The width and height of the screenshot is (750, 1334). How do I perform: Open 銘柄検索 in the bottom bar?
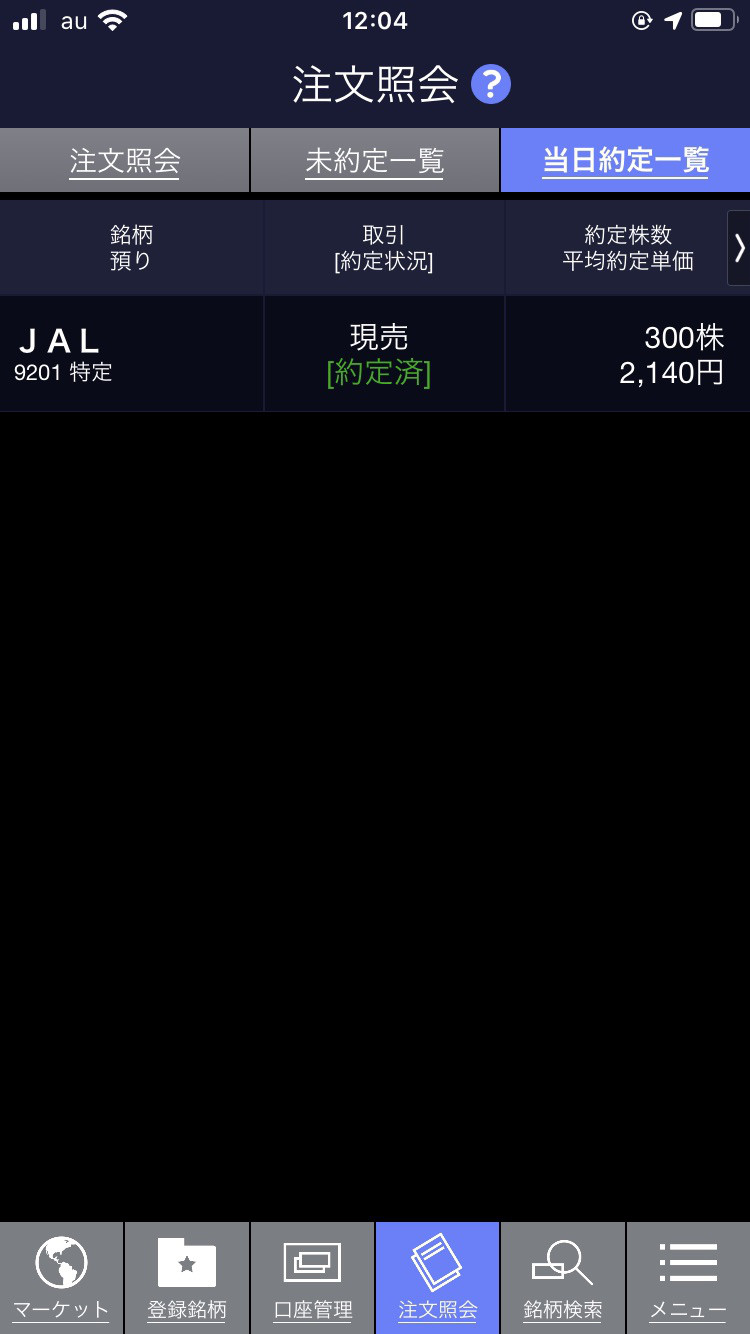[x=563, y=1278]
